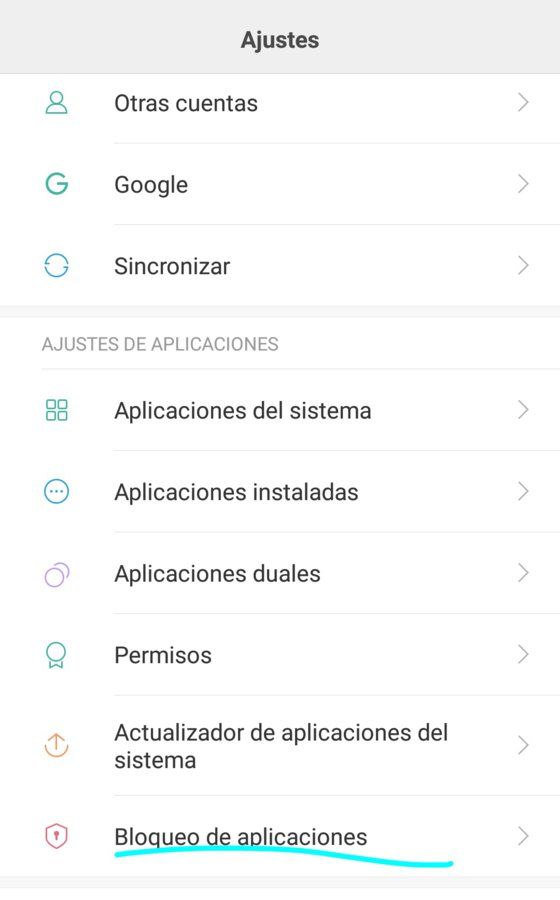Open Bloqueo de aplicaciones
The height and width of the screenshot is (900, 560).
tap(280, 836)
